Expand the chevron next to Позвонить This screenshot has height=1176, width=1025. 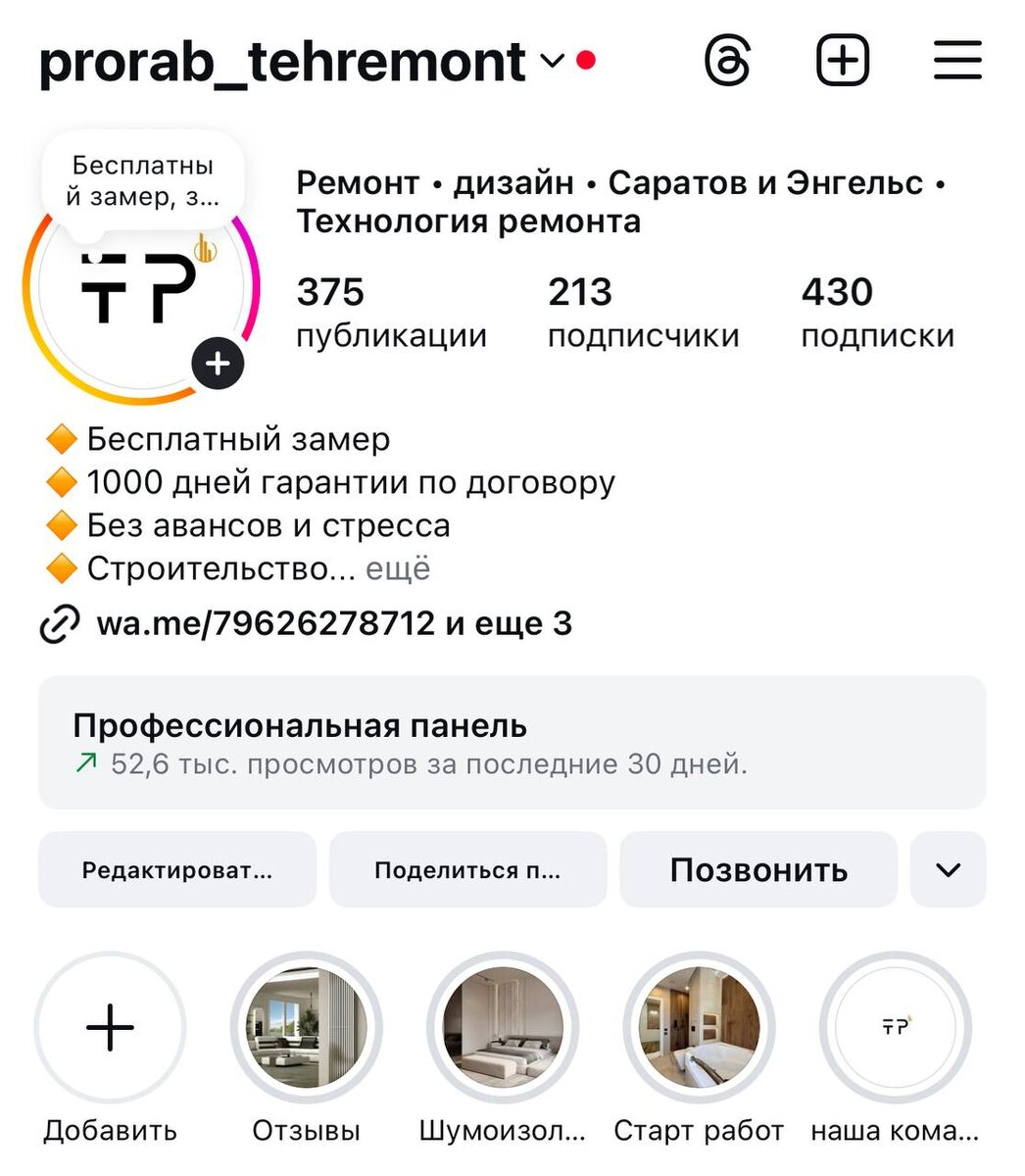click(948, 870)
